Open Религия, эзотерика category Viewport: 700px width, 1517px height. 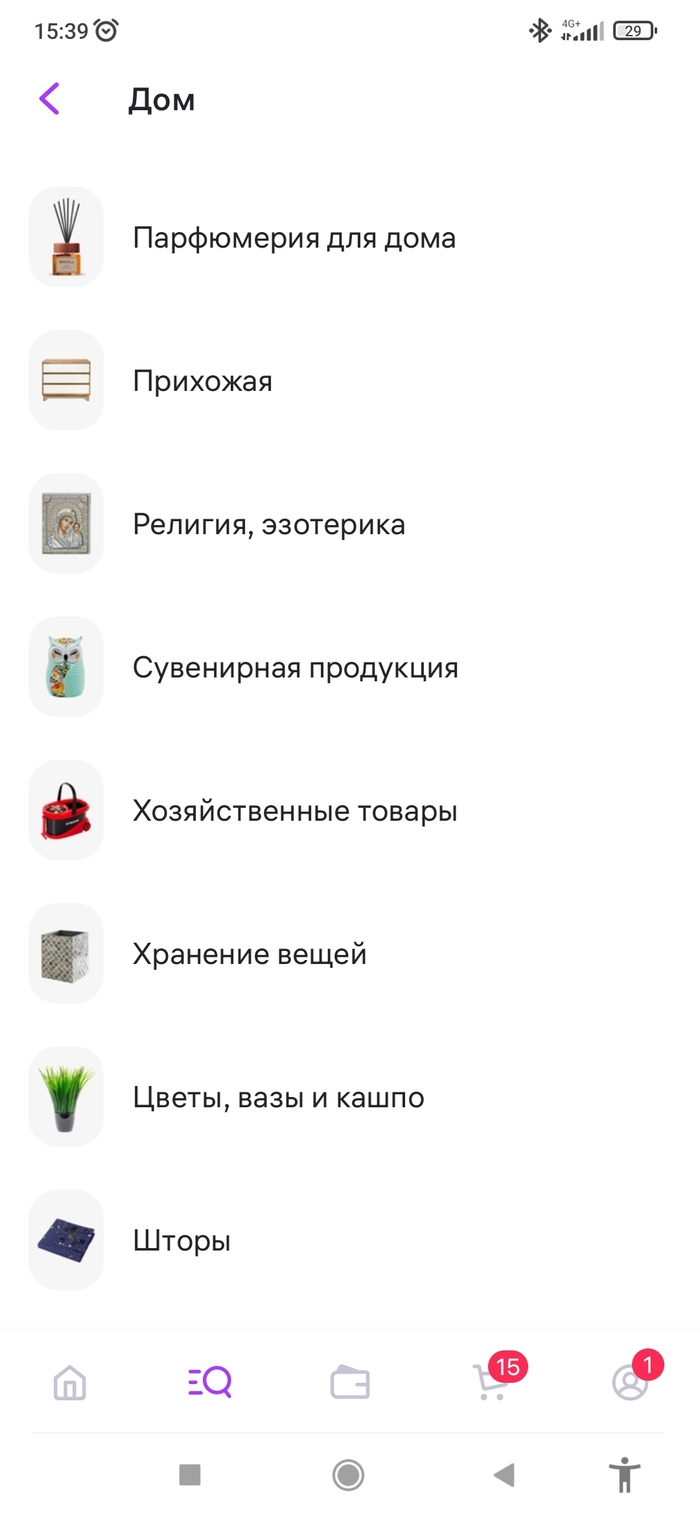click(269, 524)
